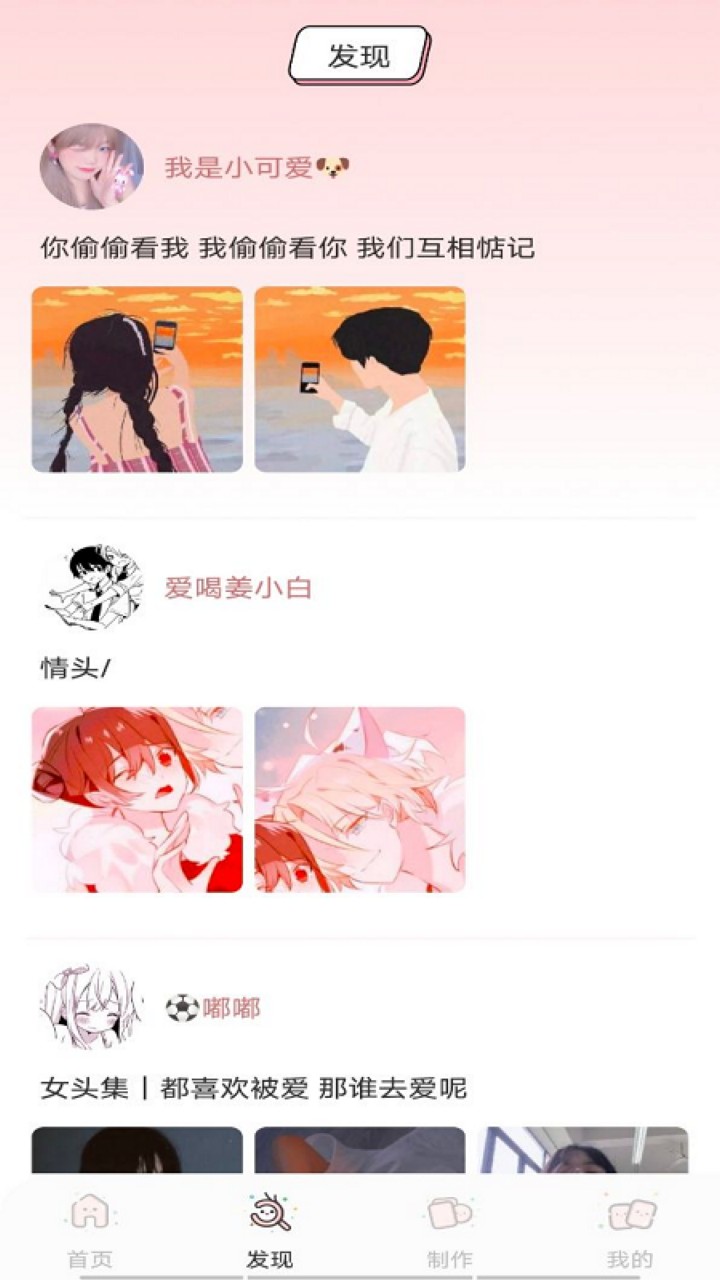View the boy holding phone sunset picture

360,379
